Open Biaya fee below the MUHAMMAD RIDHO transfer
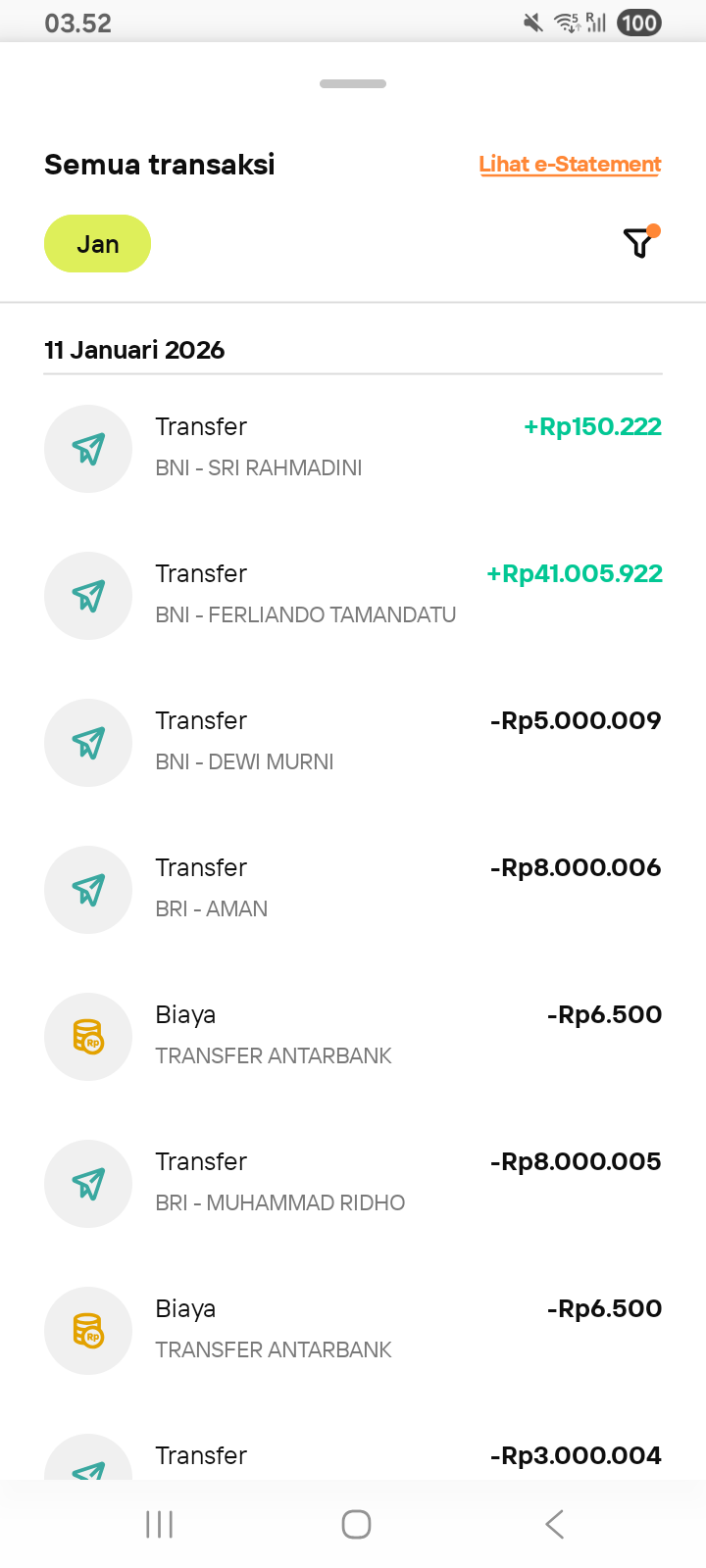This screenshot has height=1568, width=706. (x=353, y=1330)
